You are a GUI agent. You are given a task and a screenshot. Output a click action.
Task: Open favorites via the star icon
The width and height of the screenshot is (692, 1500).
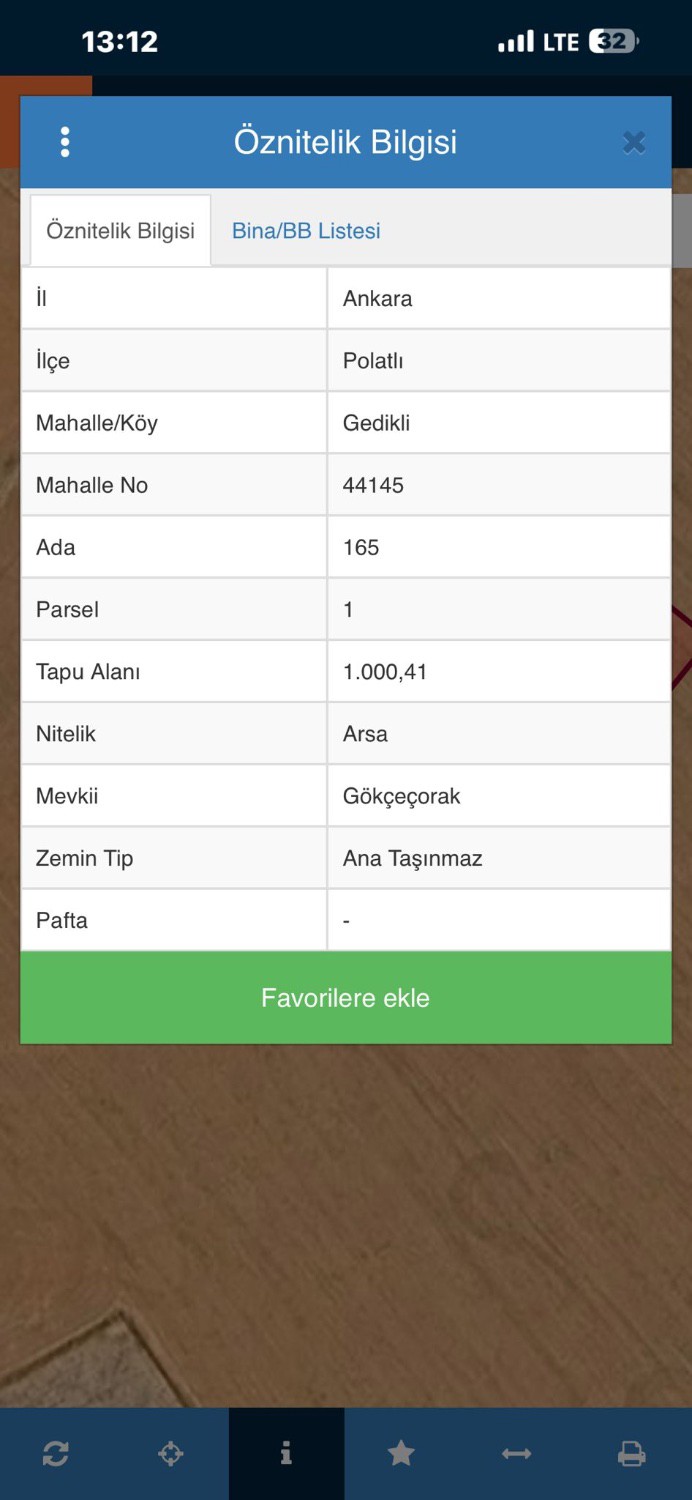click(x=401, y=1454)
